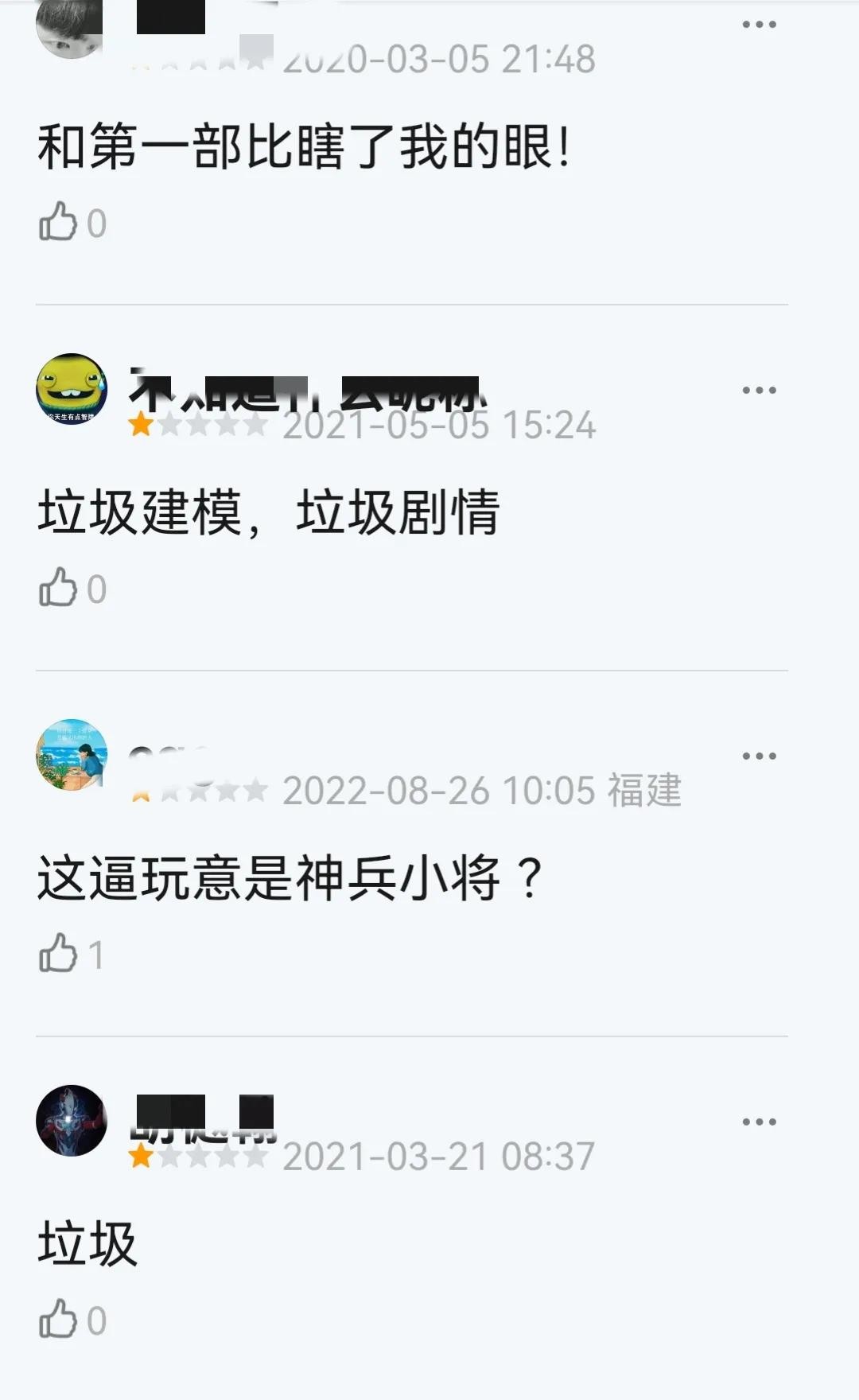Open more options for the 2022-08-26 review
Image resolution: width=859 pixels, height=1400 pixels.
pos(759,756)
